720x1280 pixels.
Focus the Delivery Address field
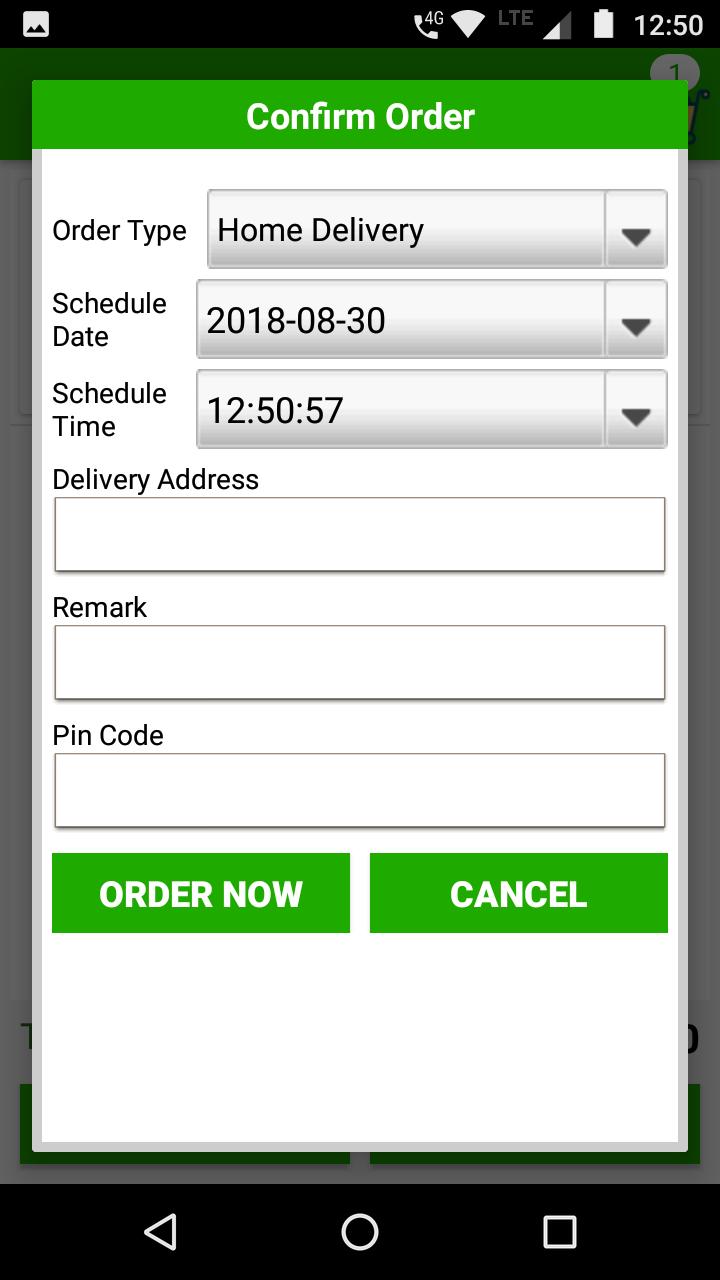(x=360, y=535)
